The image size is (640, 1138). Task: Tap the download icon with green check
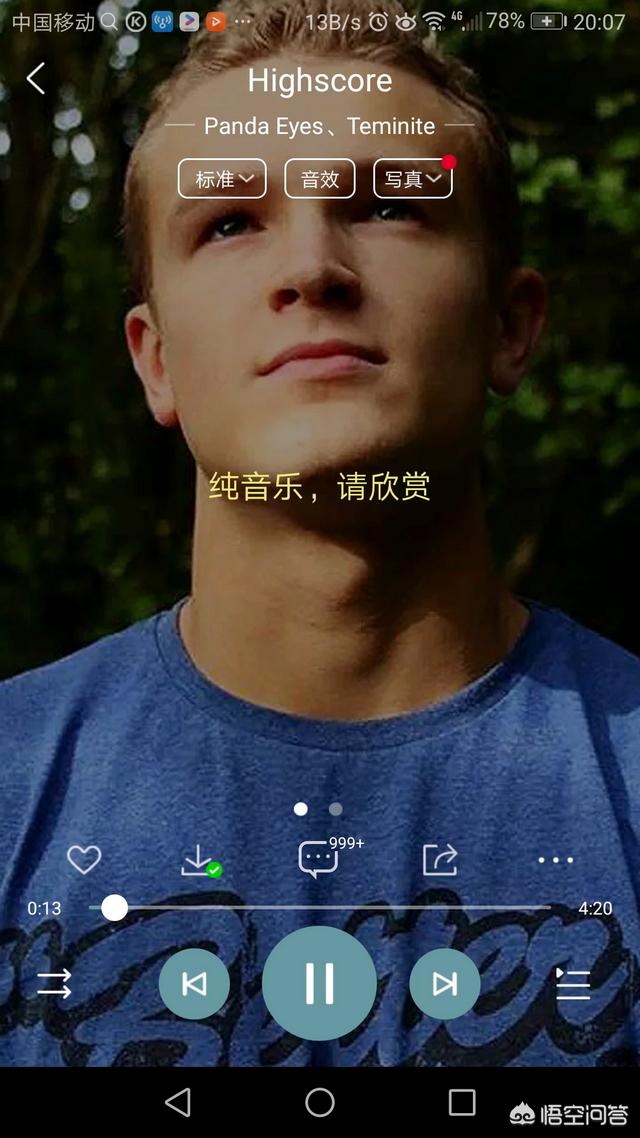(x=200, y=861)
